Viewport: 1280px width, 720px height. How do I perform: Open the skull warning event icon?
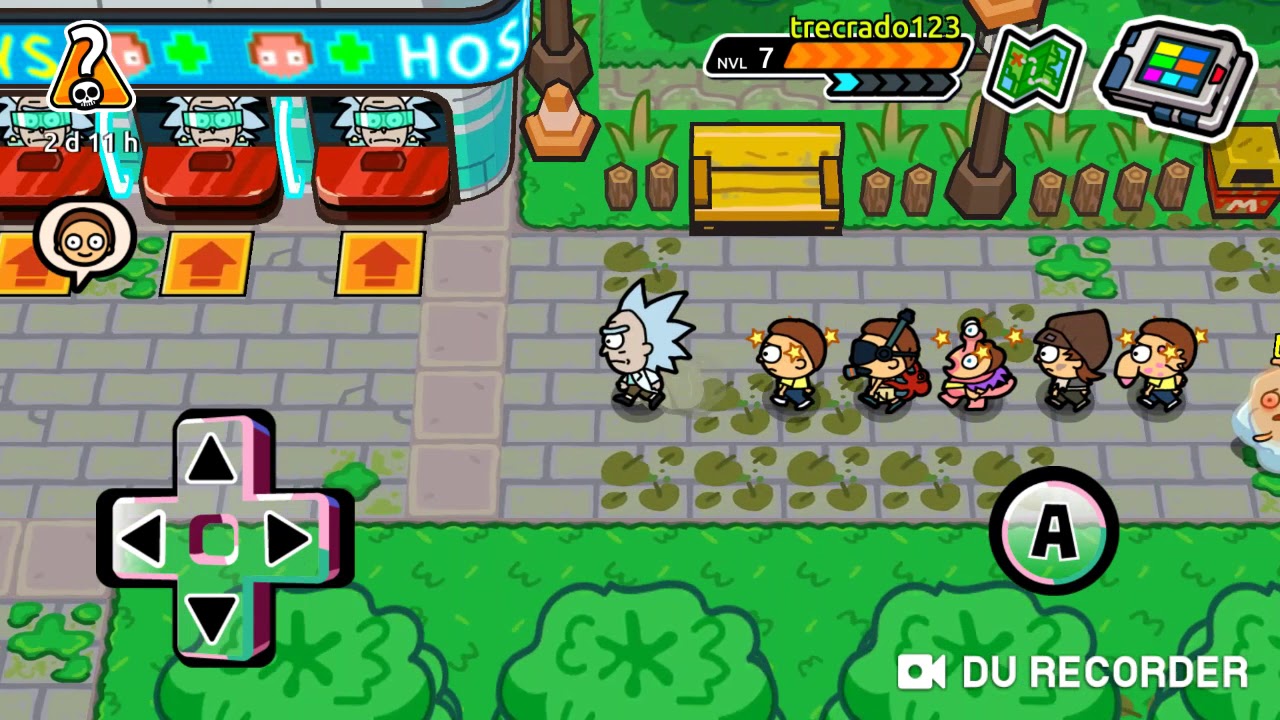tap(89, 70)
